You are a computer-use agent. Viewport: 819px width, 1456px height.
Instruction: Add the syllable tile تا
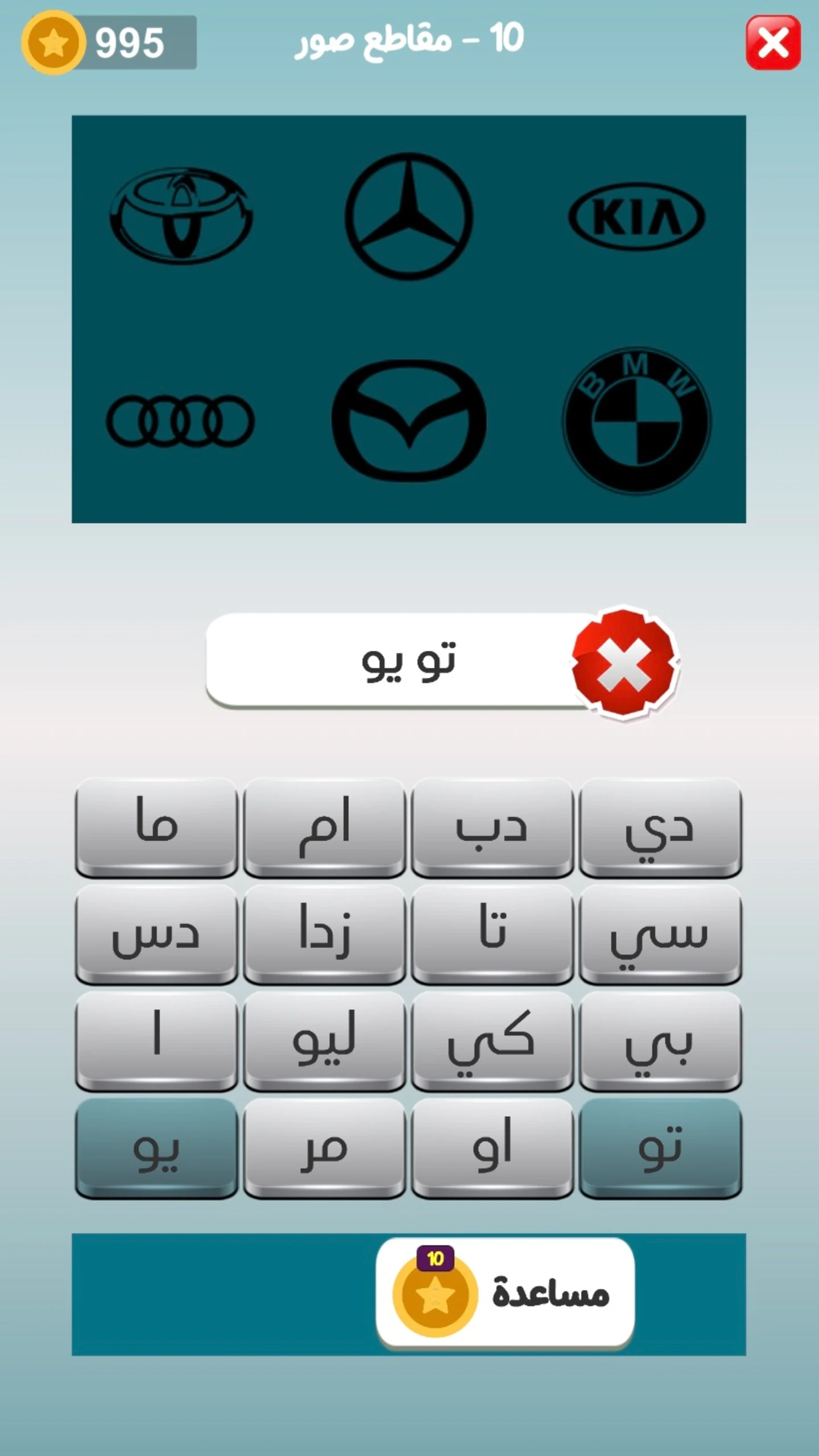point(492,934)
